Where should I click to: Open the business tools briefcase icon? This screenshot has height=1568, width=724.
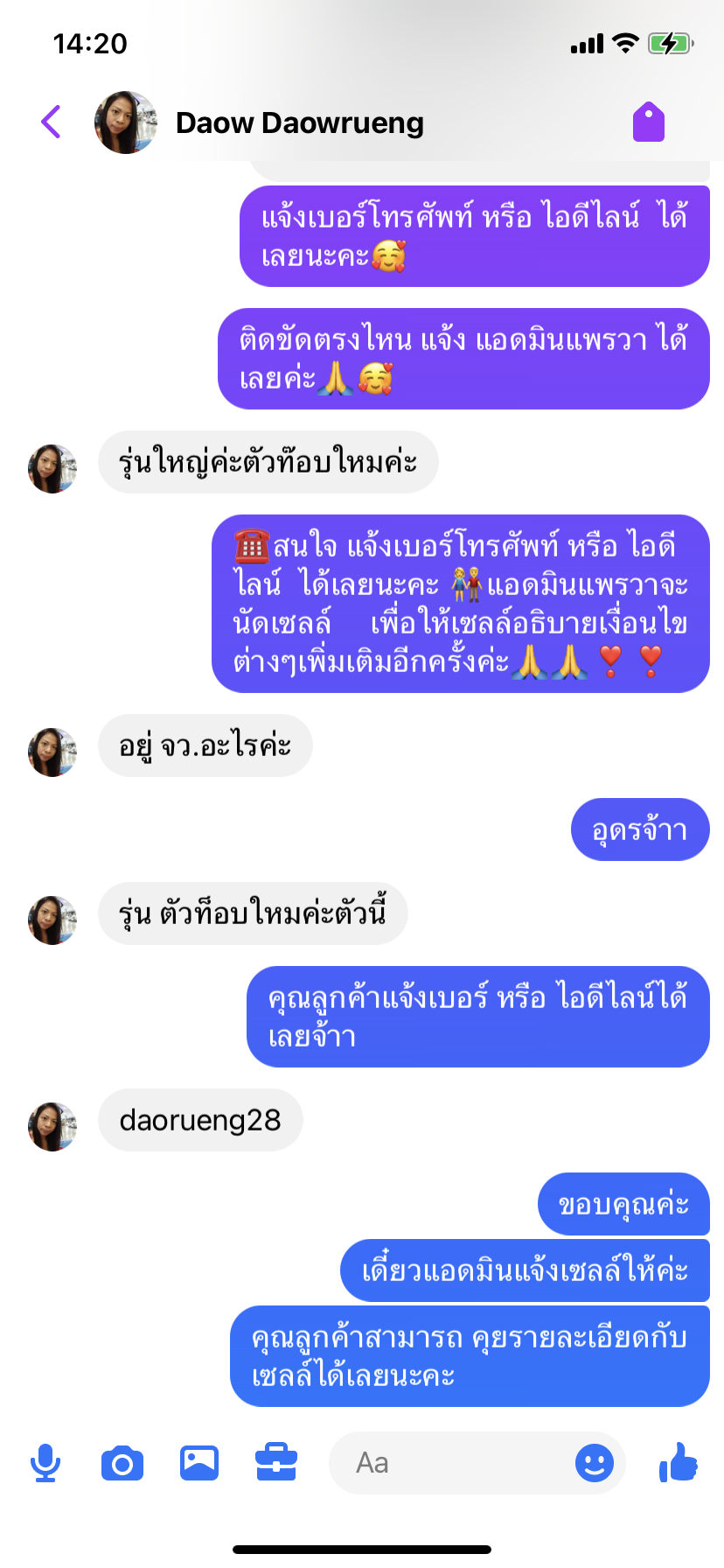(x=276, y=1463)
